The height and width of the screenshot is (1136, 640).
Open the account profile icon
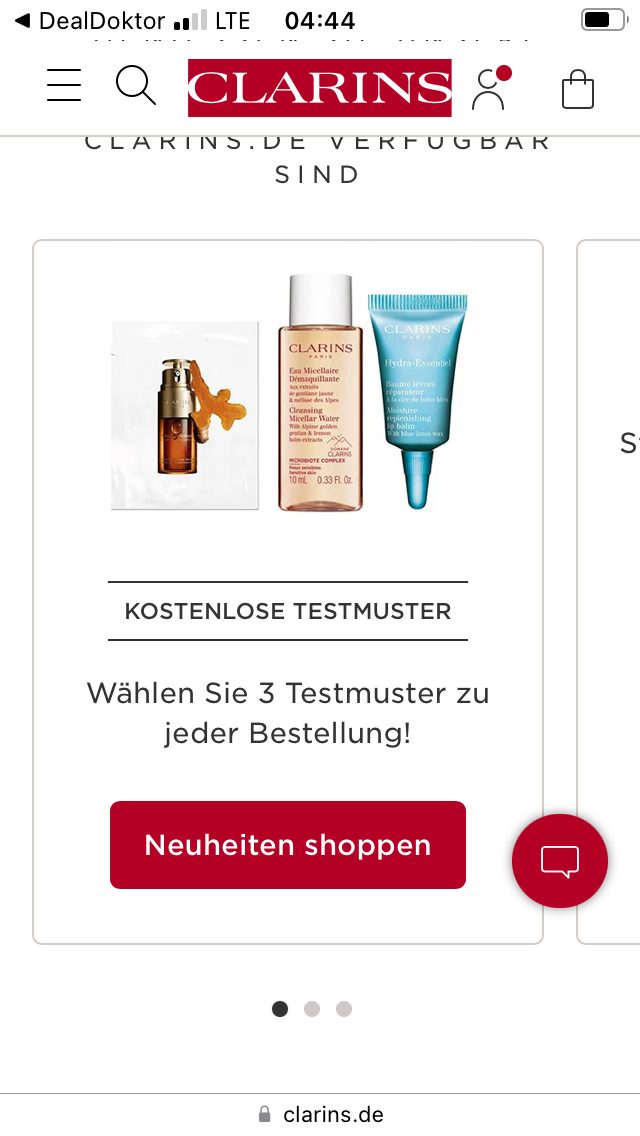tap(491, 88)
